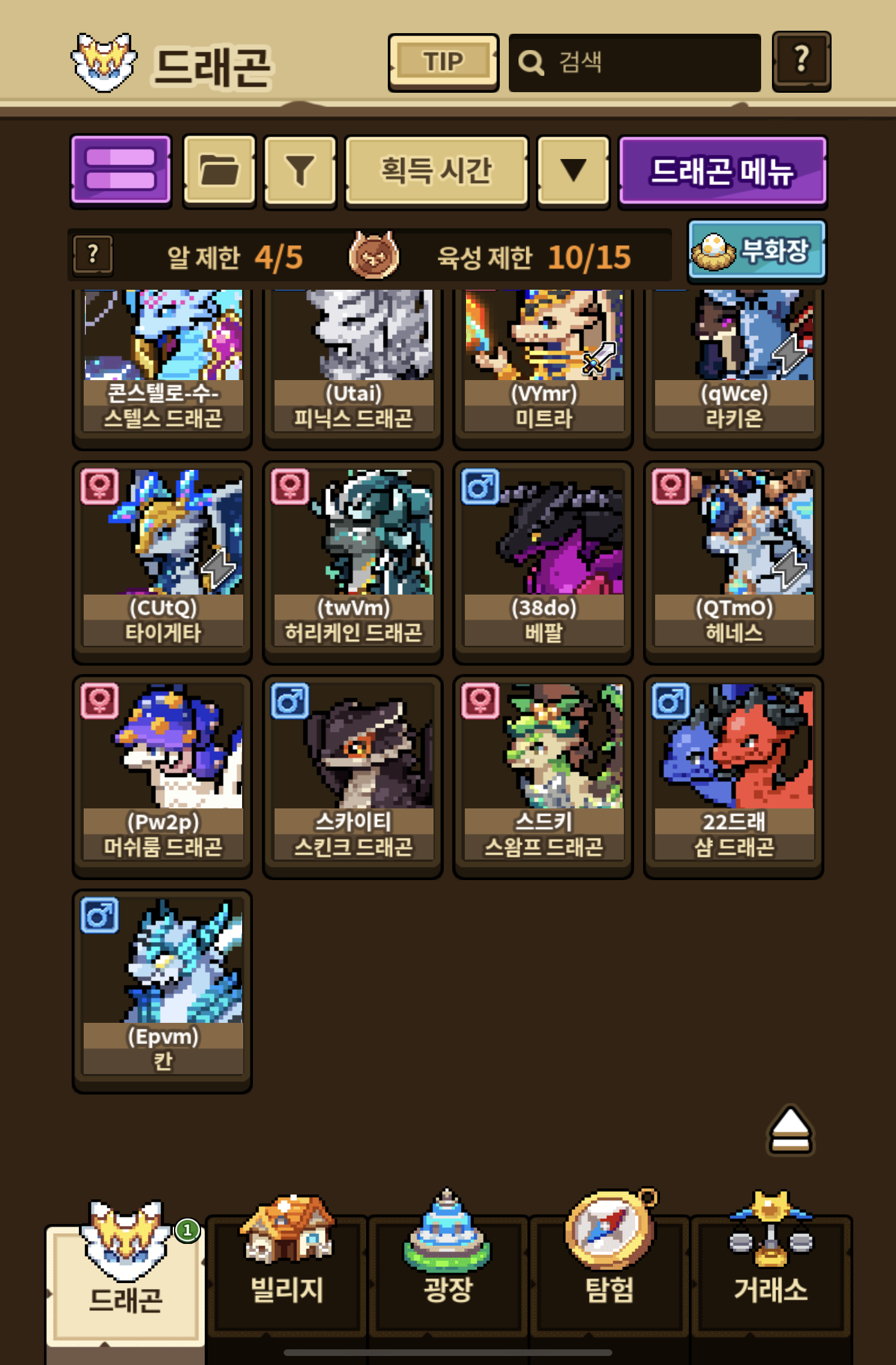Select the (Epvm) 칸 dragon card

coord(163,991)
